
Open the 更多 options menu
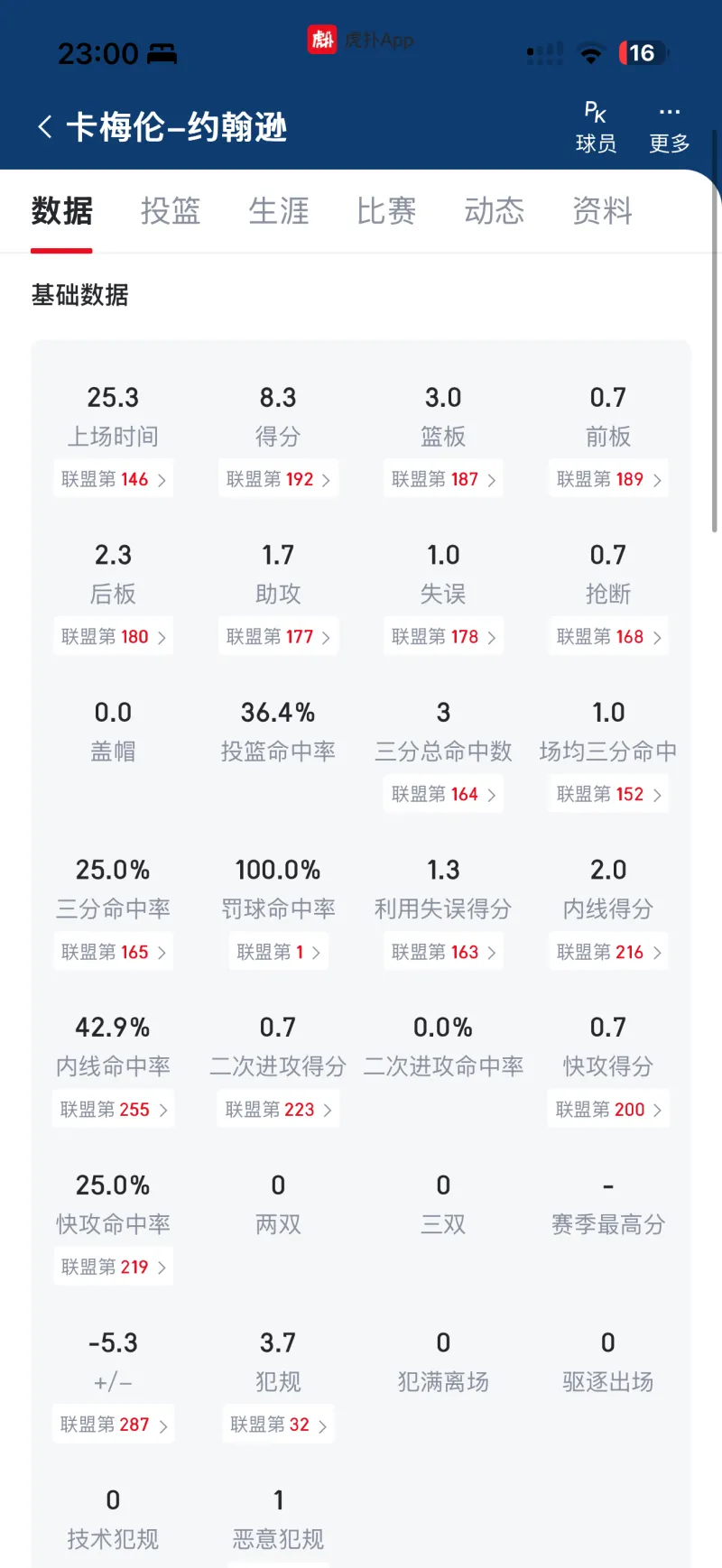coord(669,127)
